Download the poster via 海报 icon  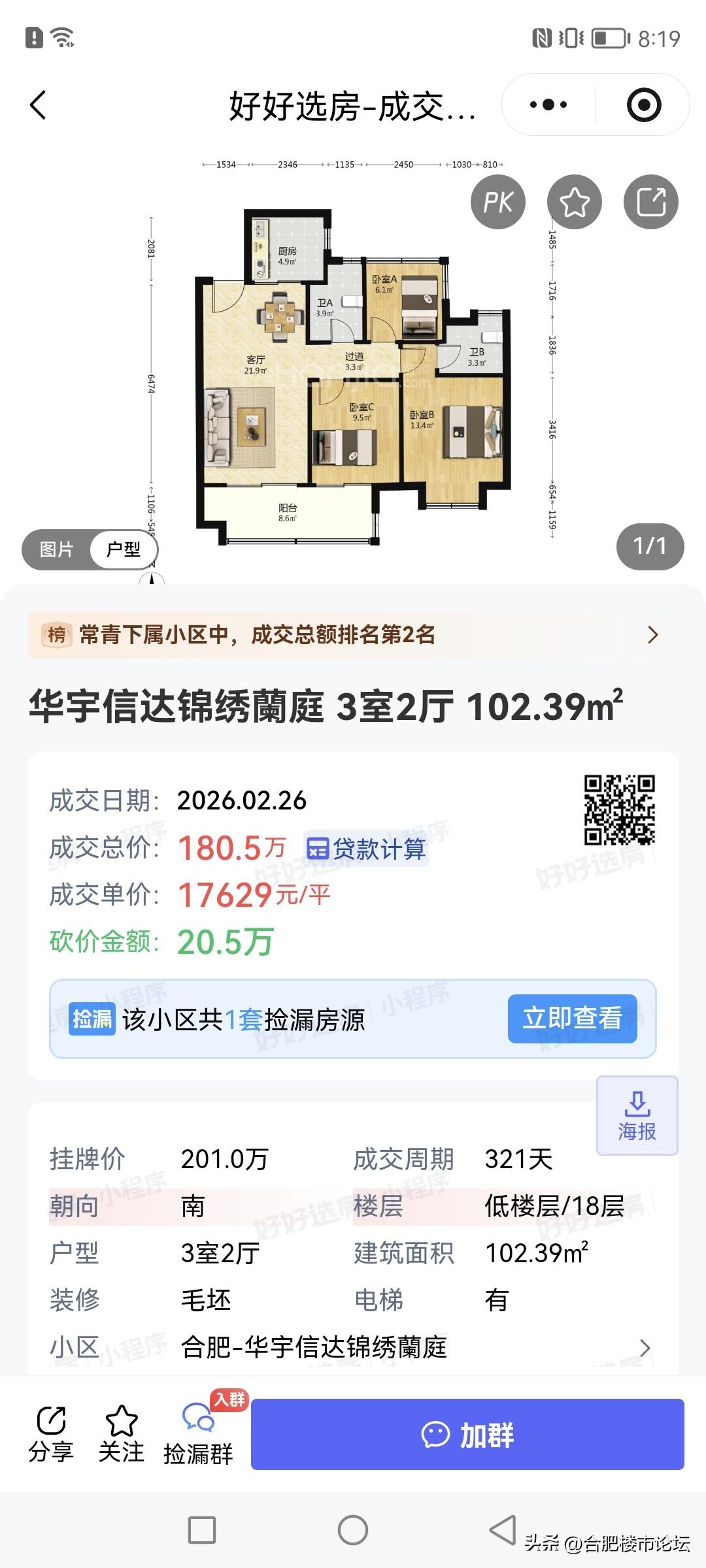637,1113
